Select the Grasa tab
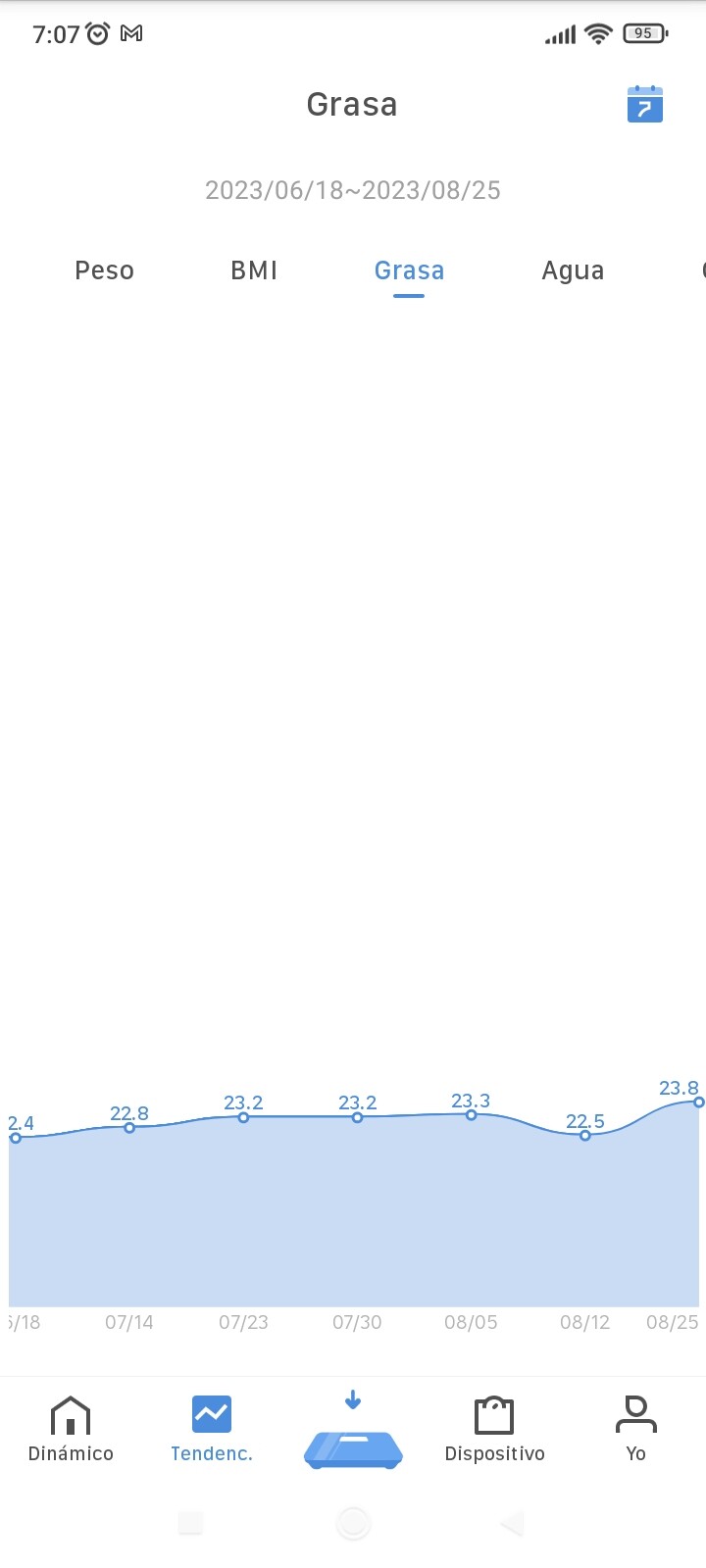The image size is (706, 1568). pos(409,270)
